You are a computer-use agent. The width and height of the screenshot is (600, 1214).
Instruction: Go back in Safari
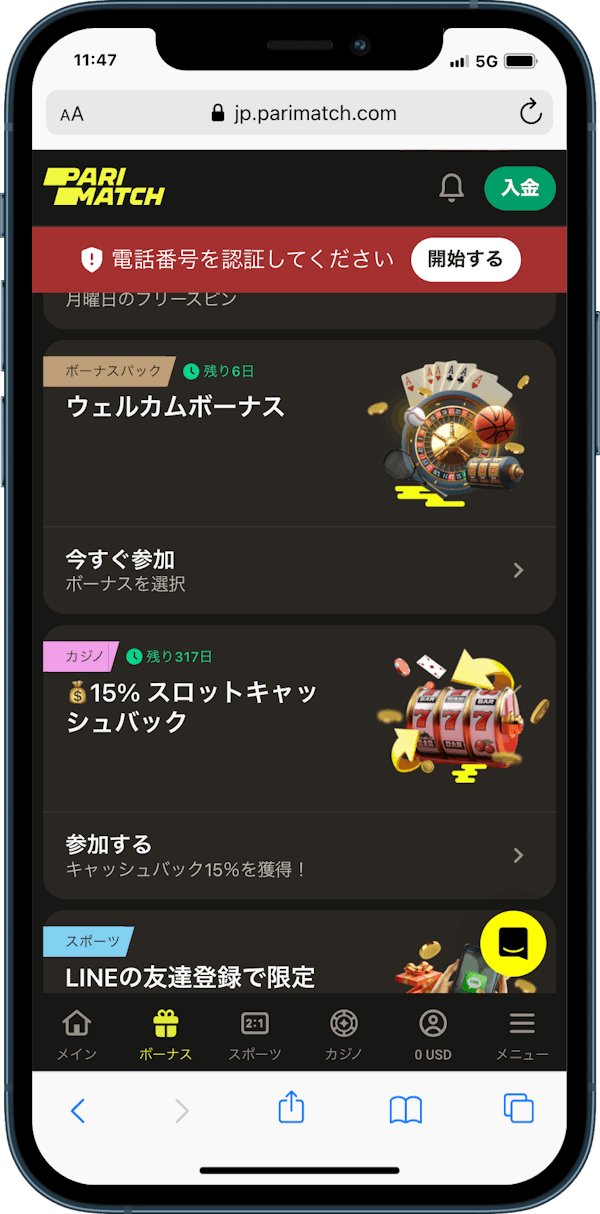[x=78, y=1110]
